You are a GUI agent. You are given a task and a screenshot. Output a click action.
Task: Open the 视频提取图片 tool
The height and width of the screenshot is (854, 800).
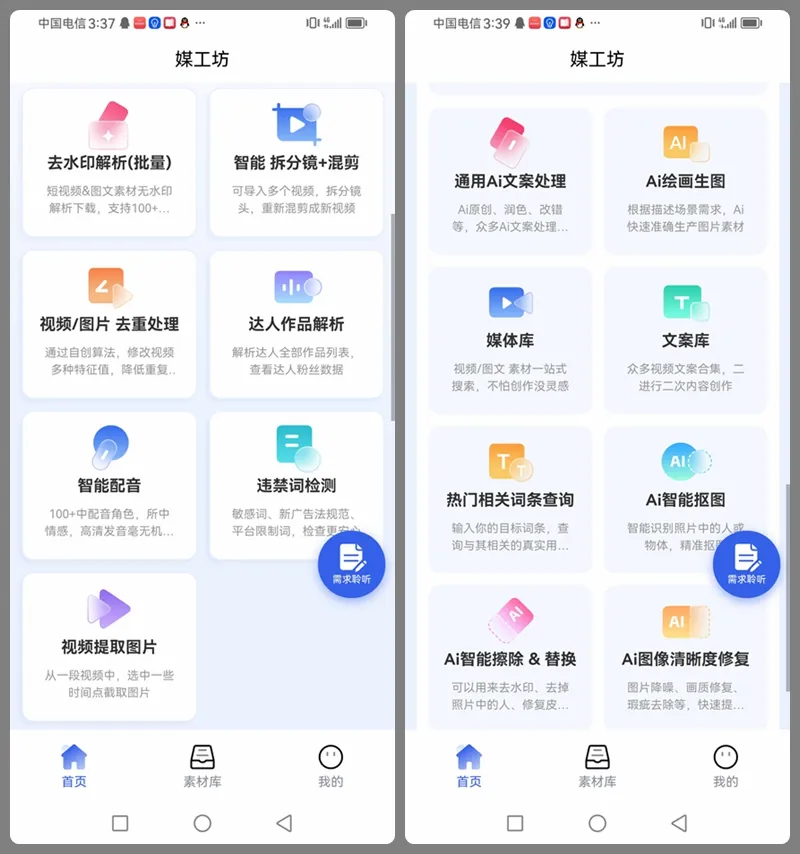[x=109, y=646]
